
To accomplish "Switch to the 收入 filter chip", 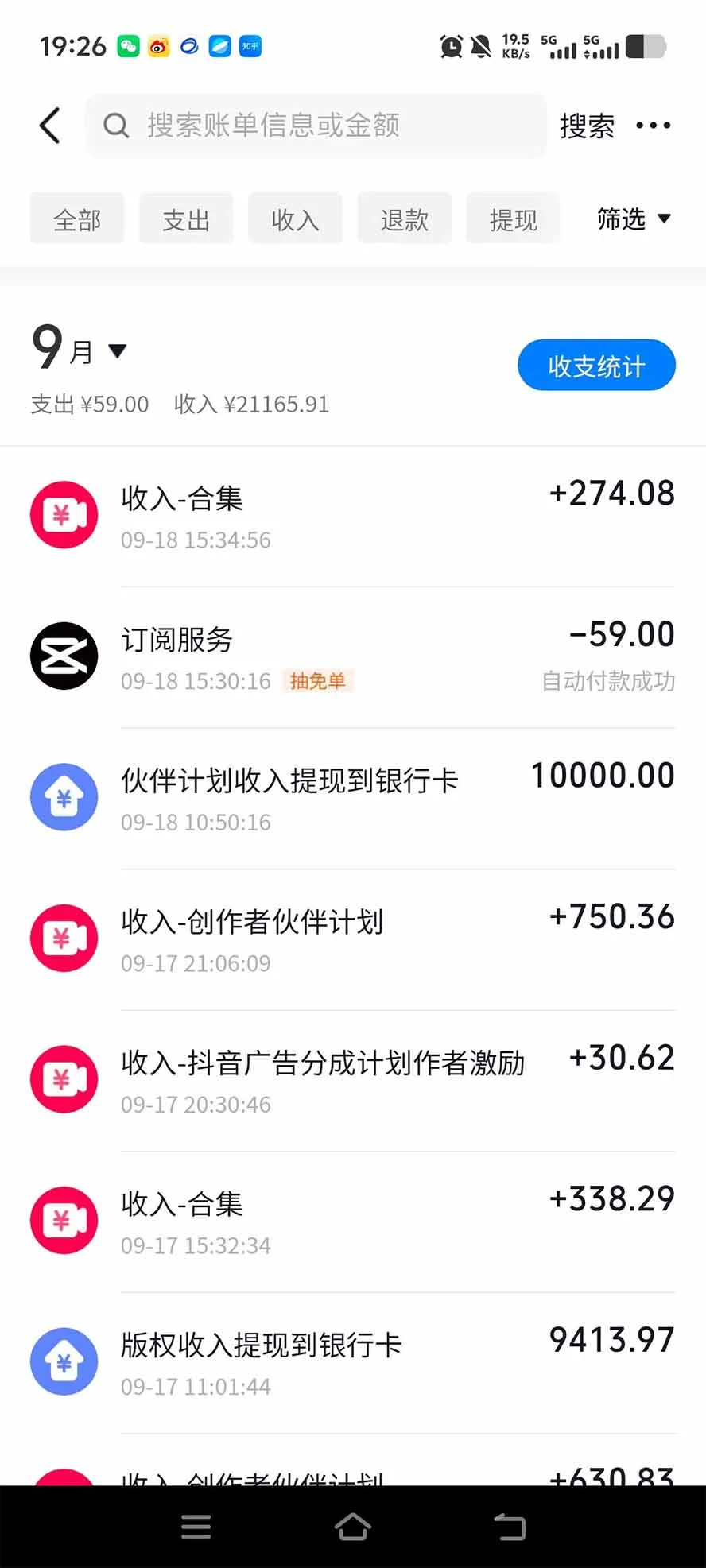I will click(x=295, y=219).
